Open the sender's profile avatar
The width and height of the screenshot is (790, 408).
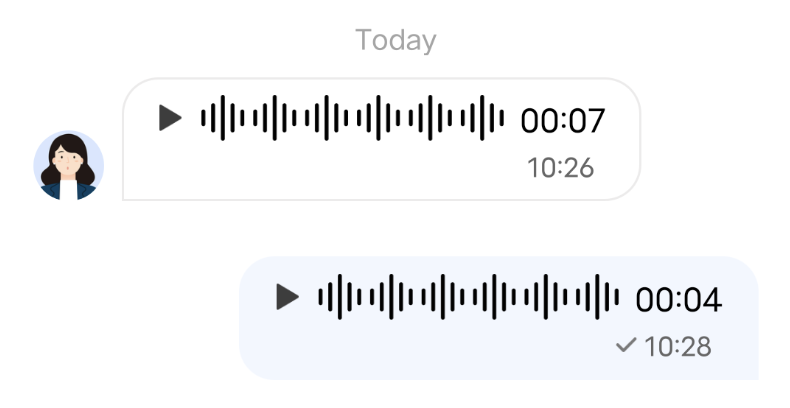pyautogui.click(x=68, y=165)
